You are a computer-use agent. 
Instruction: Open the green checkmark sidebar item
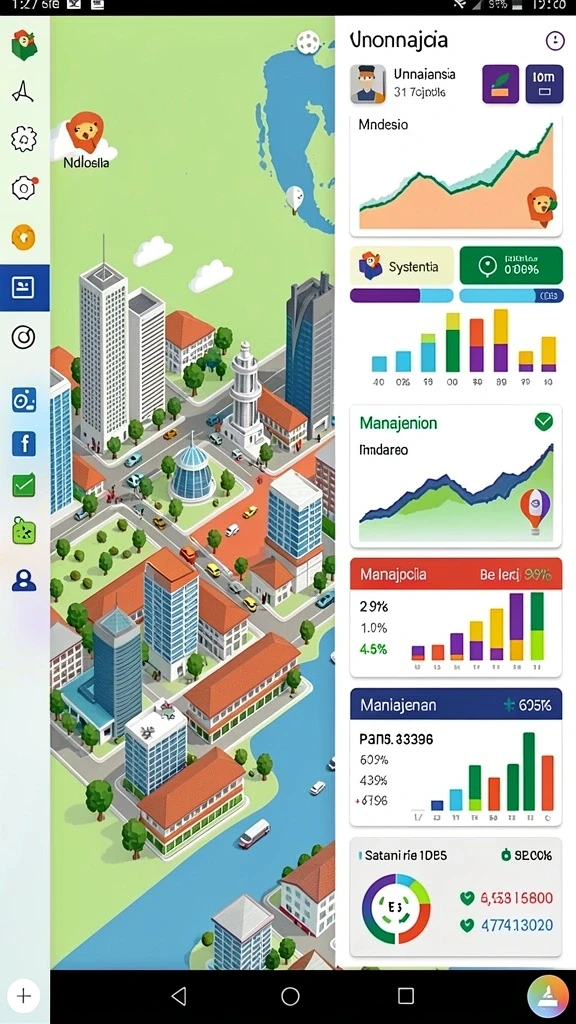(24, 485)
